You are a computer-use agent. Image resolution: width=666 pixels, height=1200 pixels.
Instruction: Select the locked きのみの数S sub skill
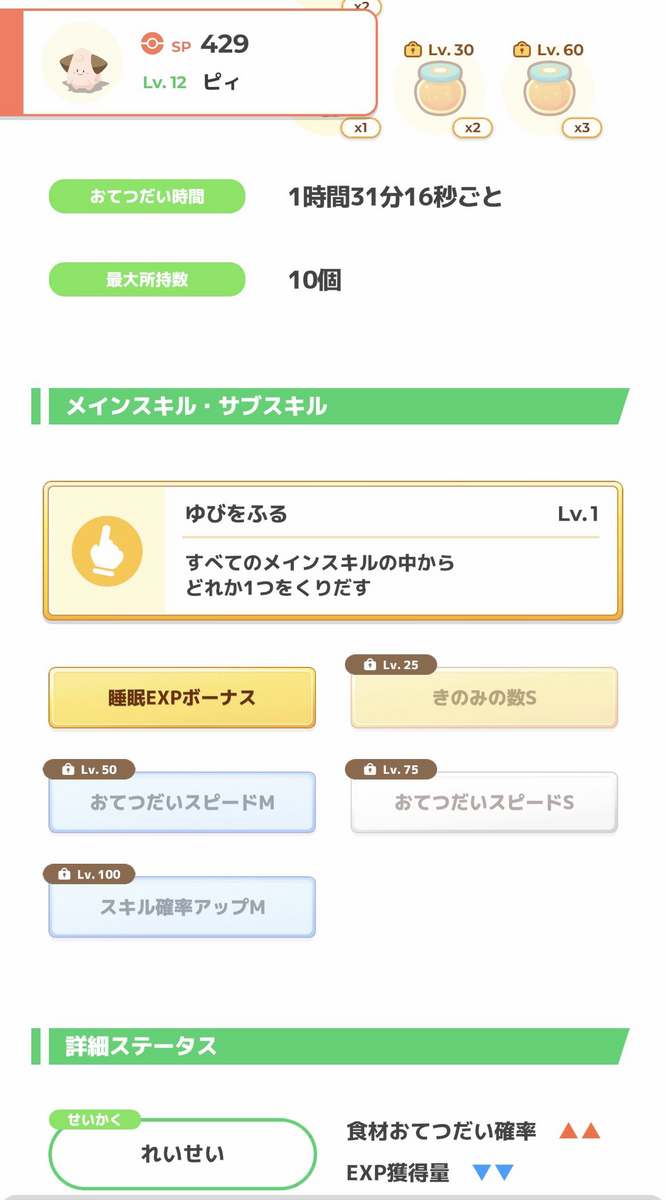click(484, 698)
